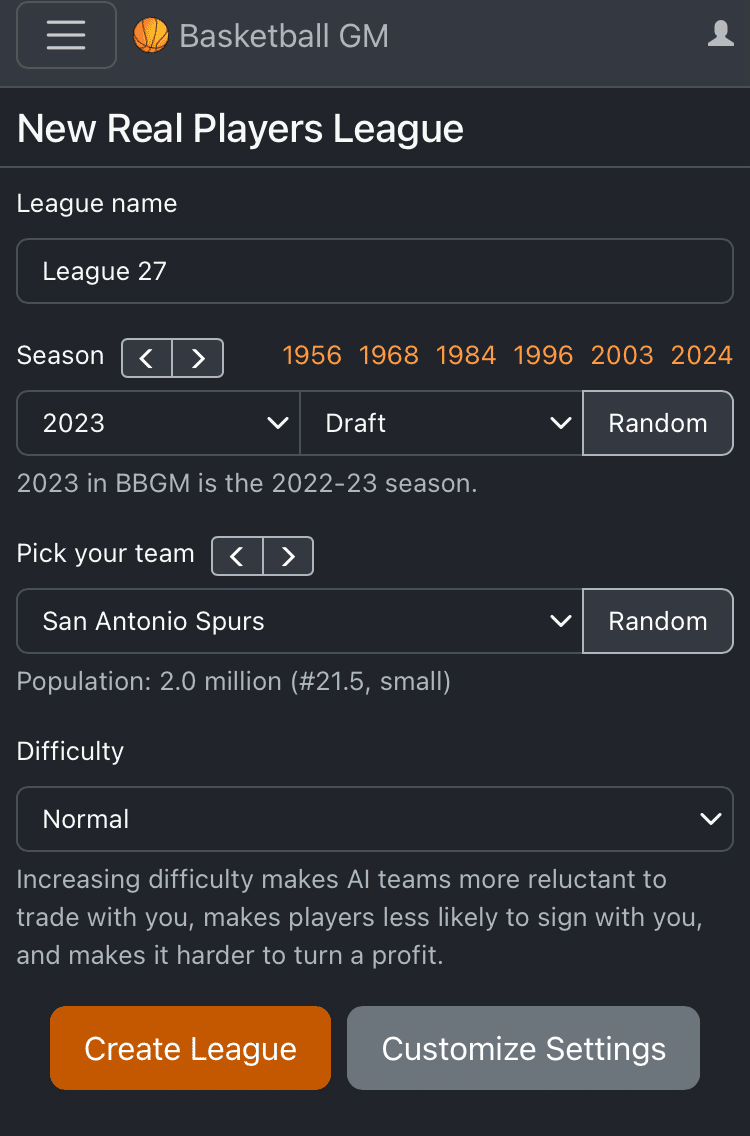Image resolution: width=750 pixels, height=1136 pixels.
Task: Advance the season with the right arrow
Action: point(197,358)
